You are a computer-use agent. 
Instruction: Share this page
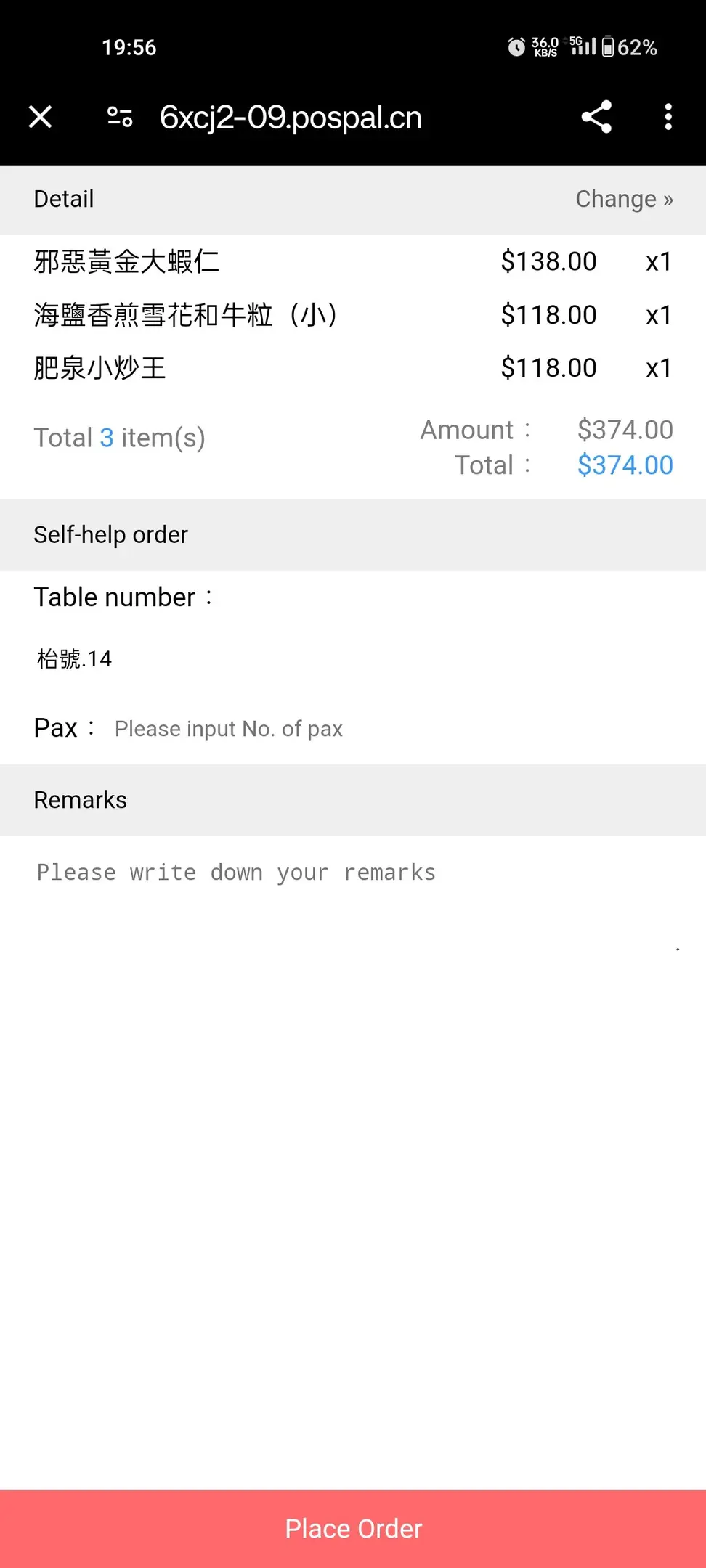596,117
